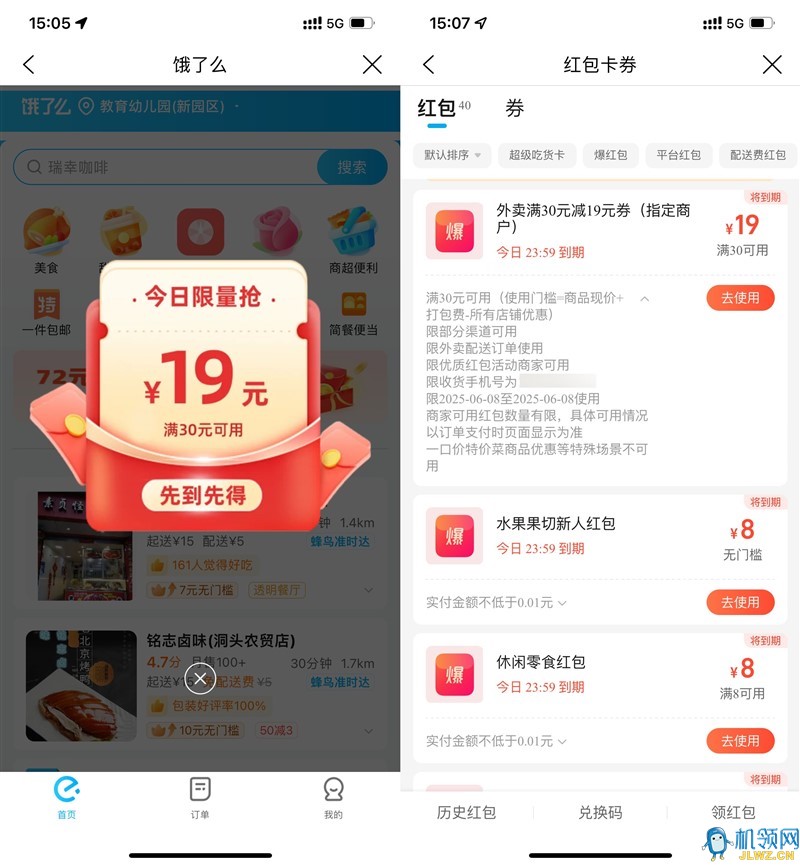Open 兑换码 to redeem a code
Viewport: 800px width, 865px height.
coord(600,813)
